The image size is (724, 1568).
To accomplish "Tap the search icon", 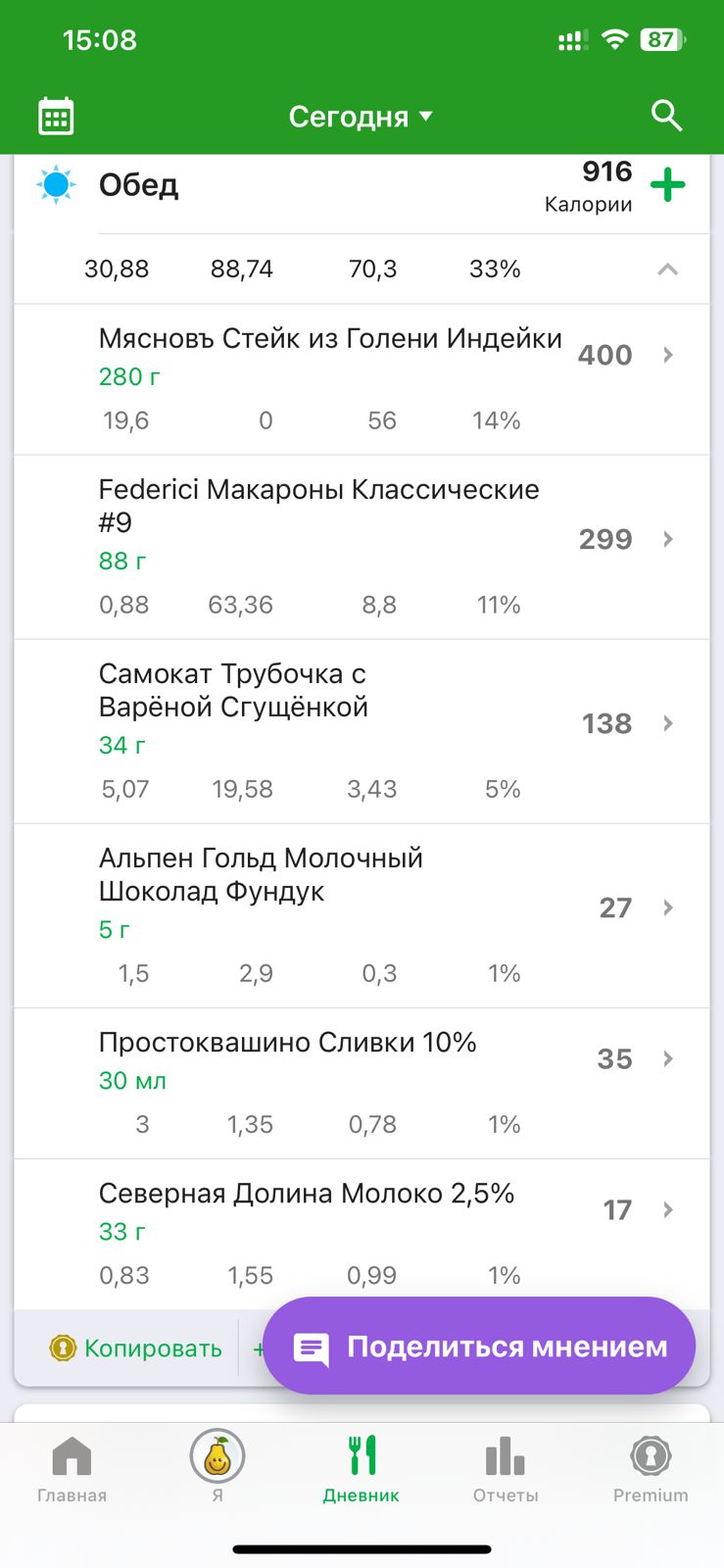I will click(666, 115).
